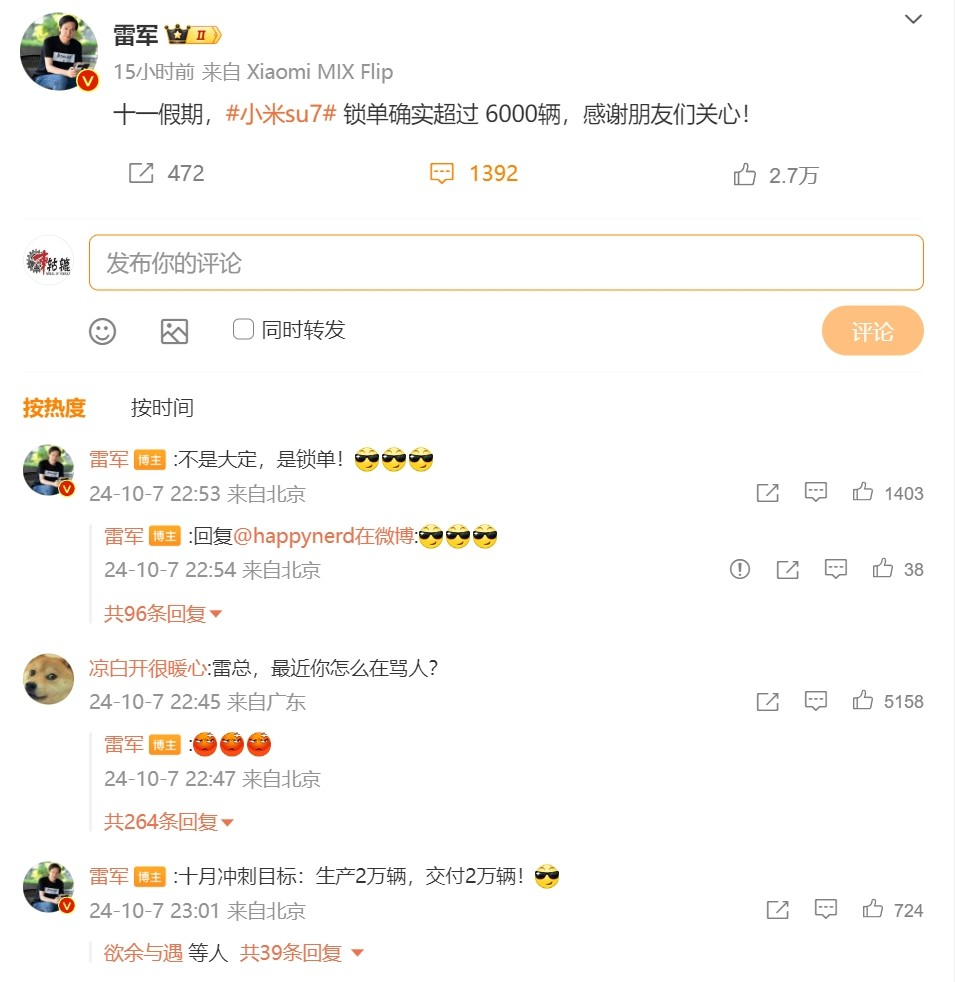Open the @happynerd在微博 mention
The image size is (955, 982).
tap(323, 537)
